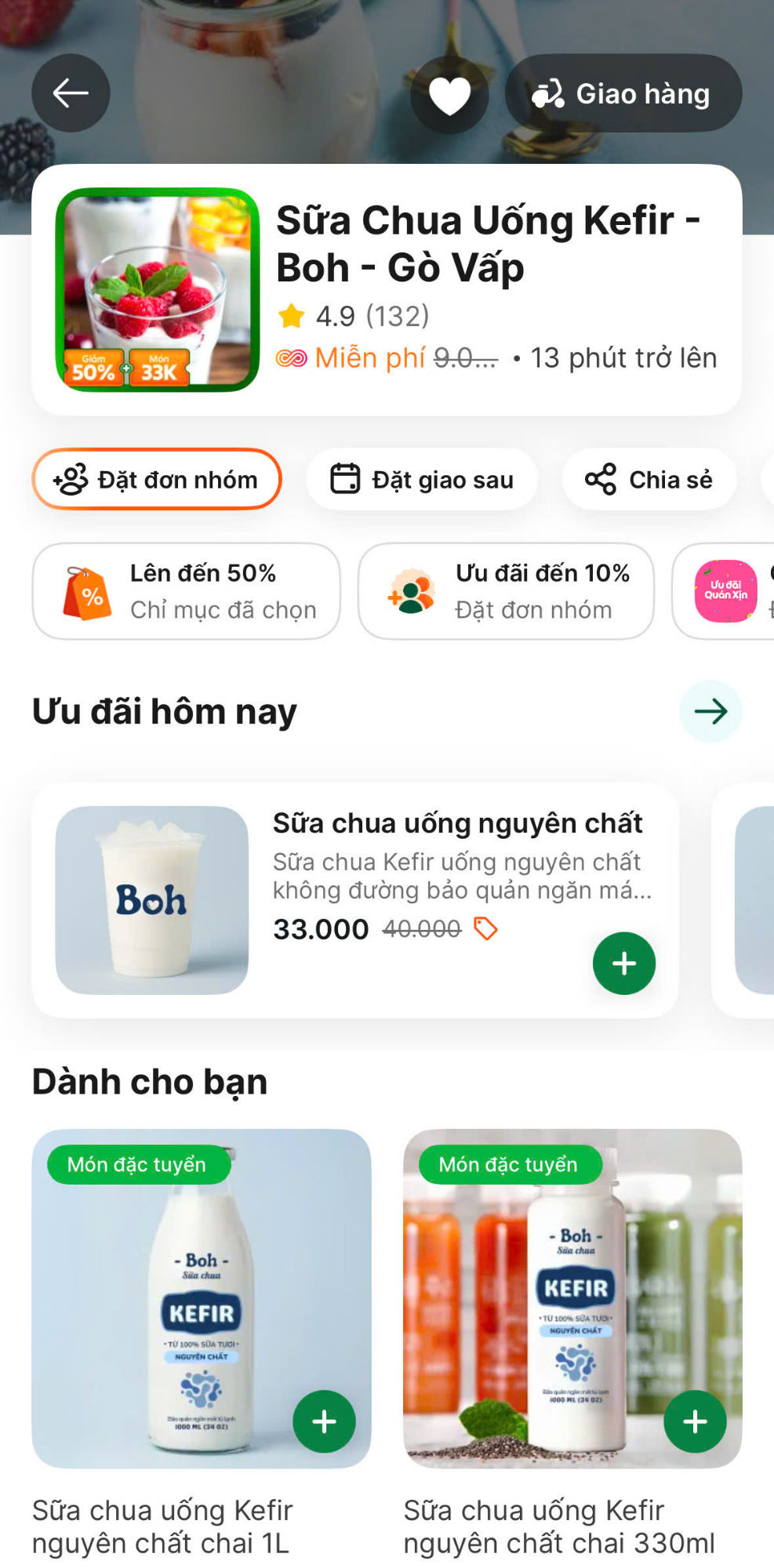The height and width of the screenshot is (1568, 774).
Task: Expand Ưu đãi hôm nay with the arrow
Action: (x=710, y=711)
